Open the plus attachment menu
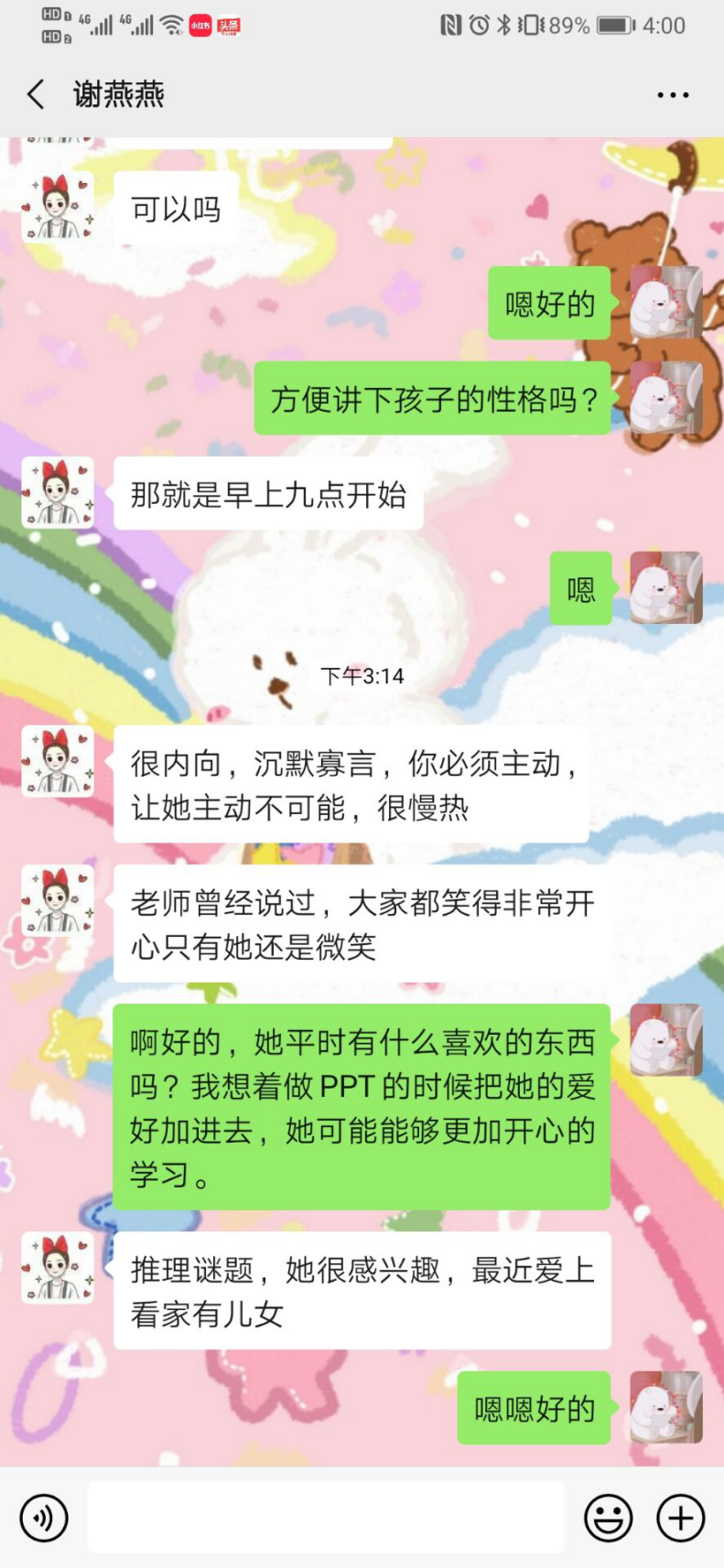 [680, 1518]
